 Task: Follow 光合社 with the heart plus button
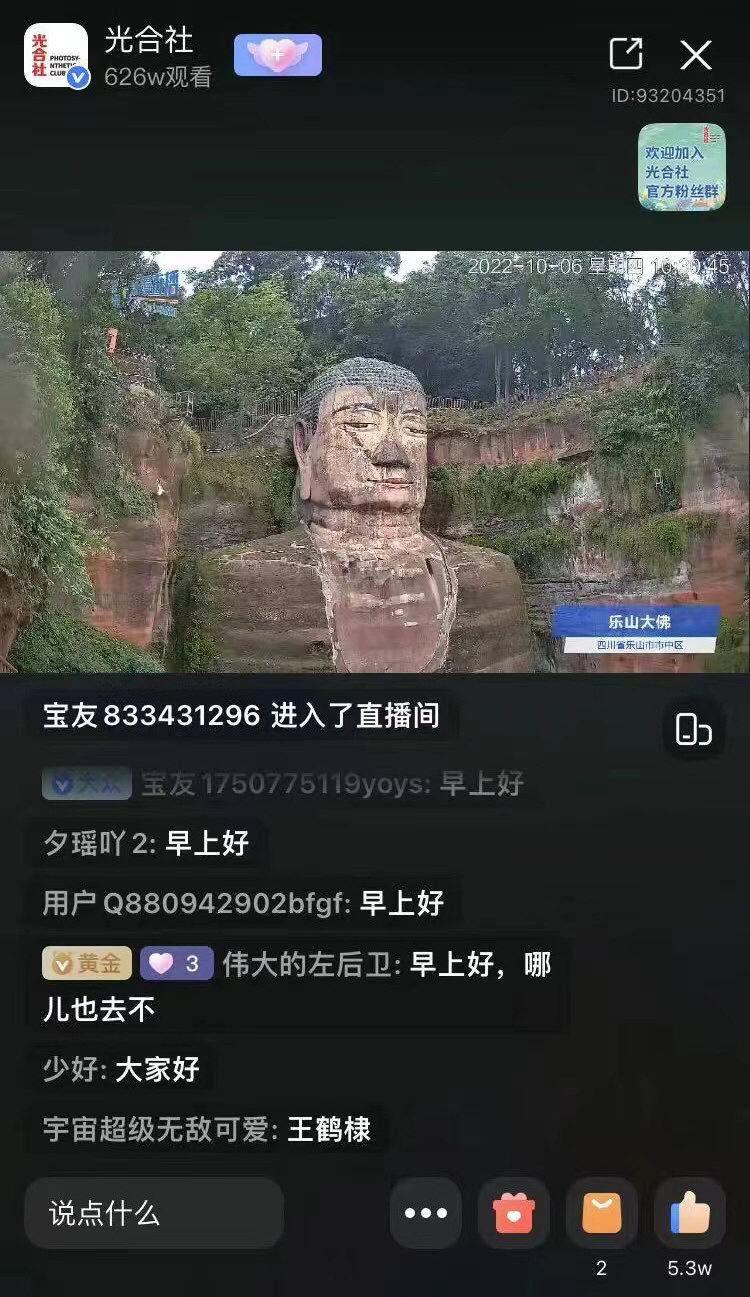(278, 55)
